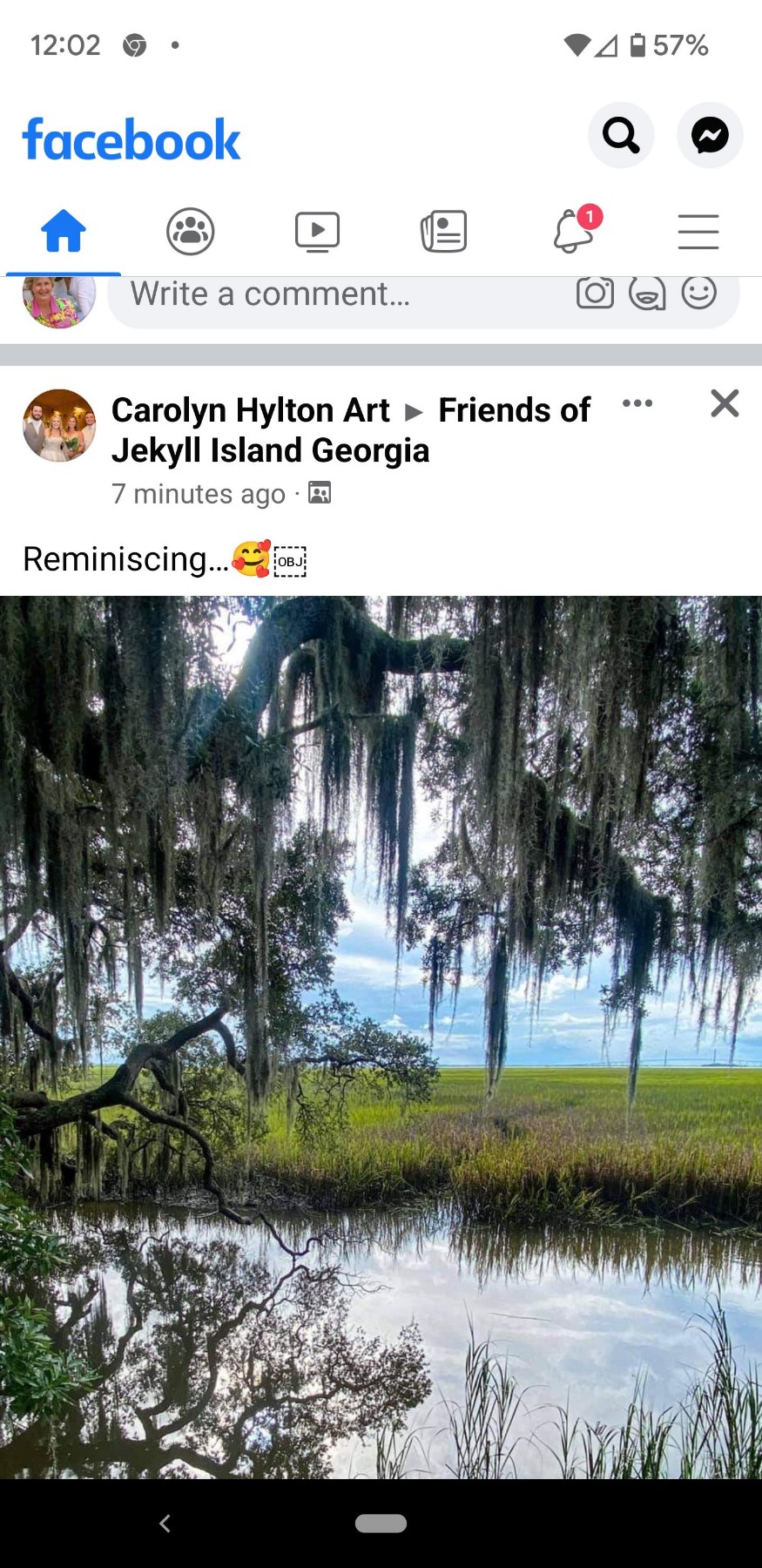Open Facebook search

tap(621, 135)
